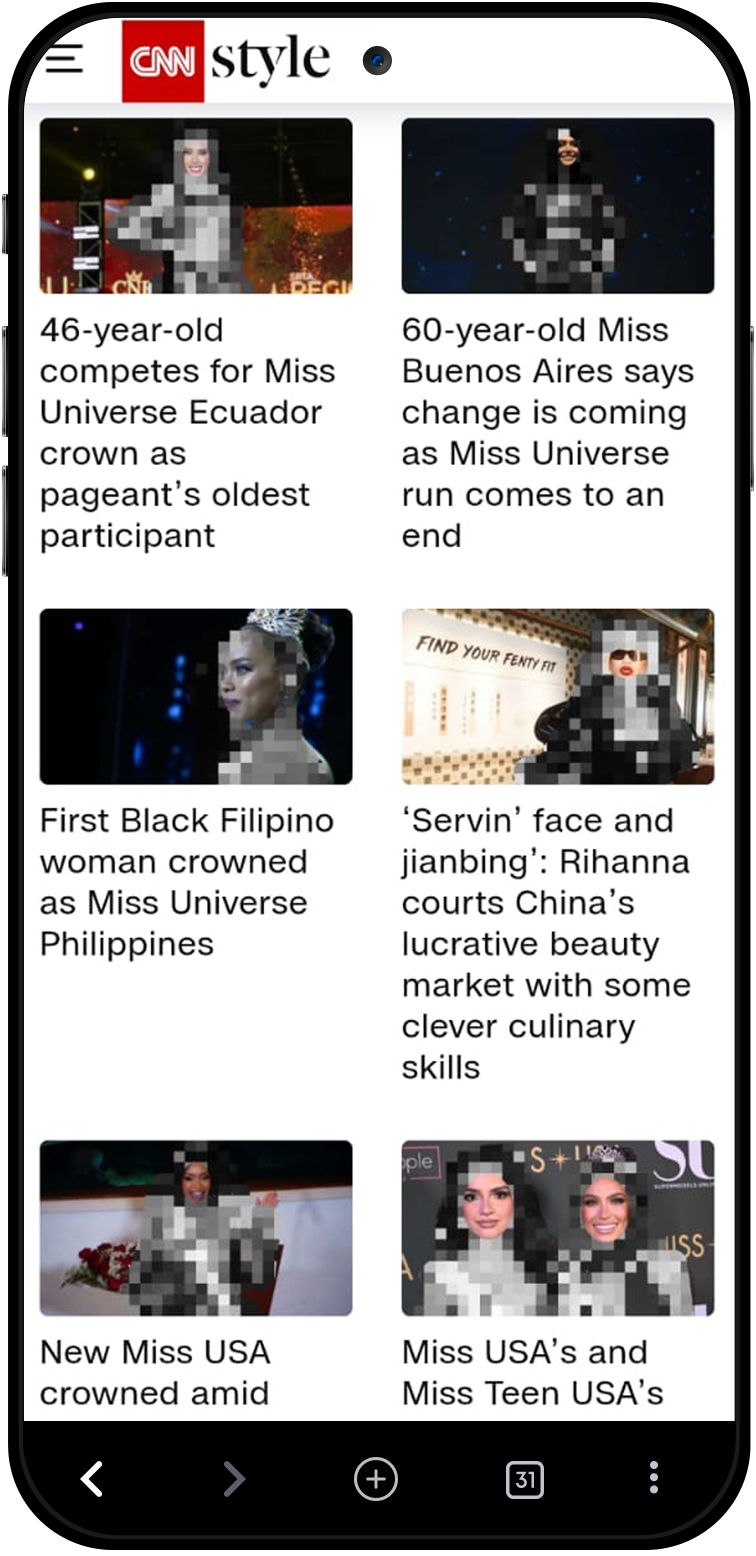This screenshot has height=1556, width=756.
Task: Go forward in the browser
Action: coord(234,1478)
